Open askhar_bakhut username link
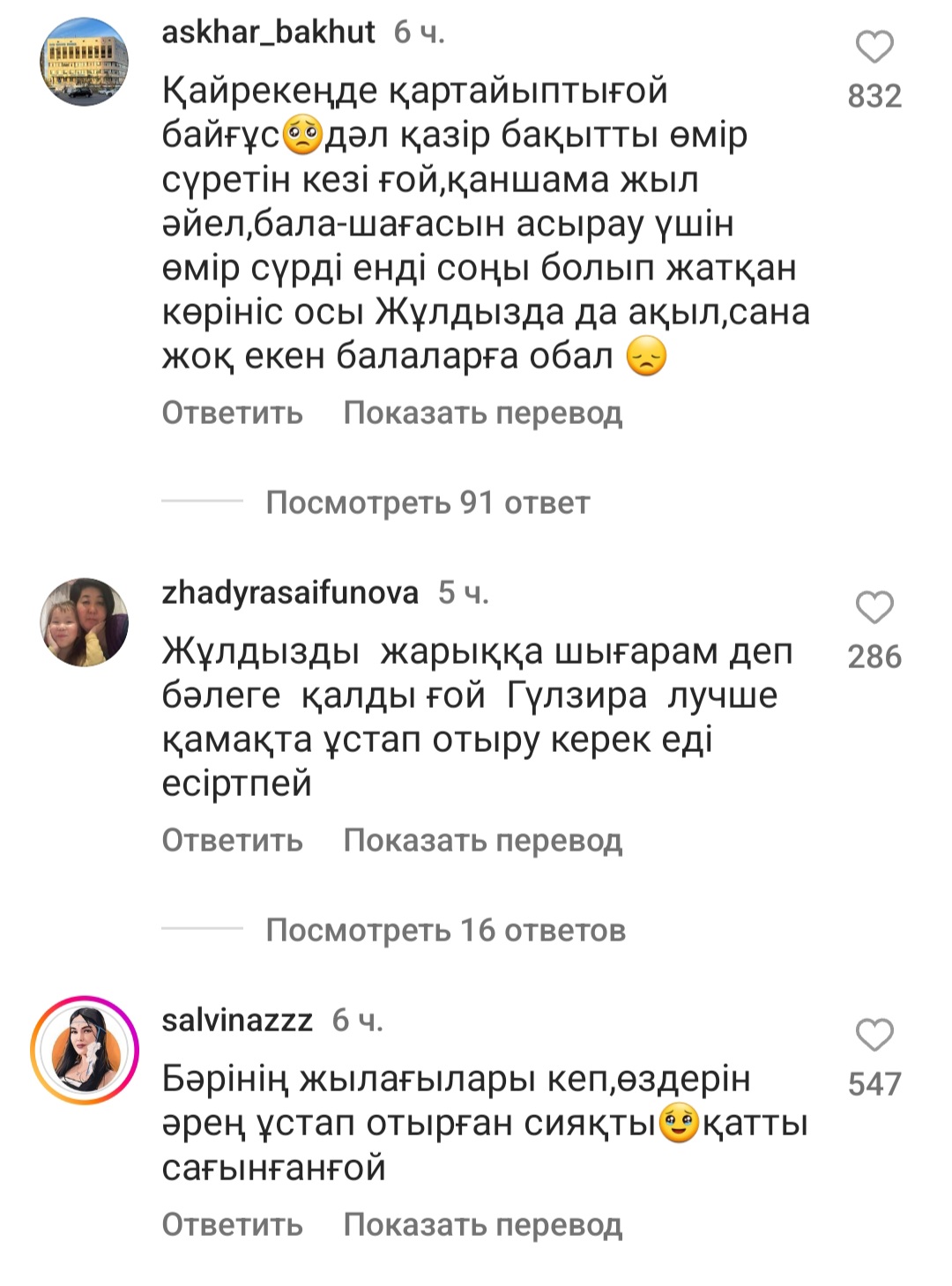 pos(268,33)
